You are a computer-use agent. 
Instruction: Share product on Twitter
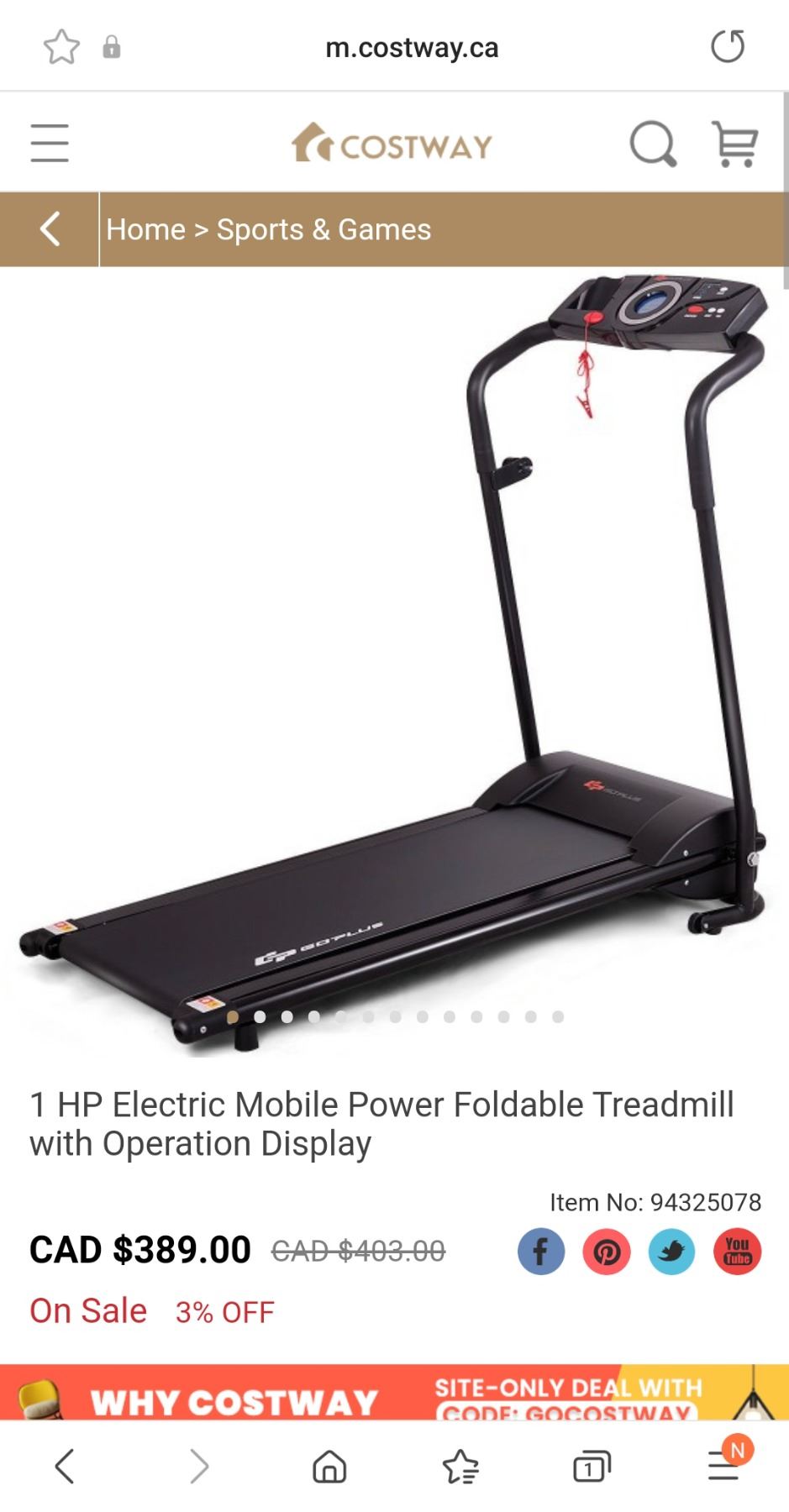coord(671,1252)
